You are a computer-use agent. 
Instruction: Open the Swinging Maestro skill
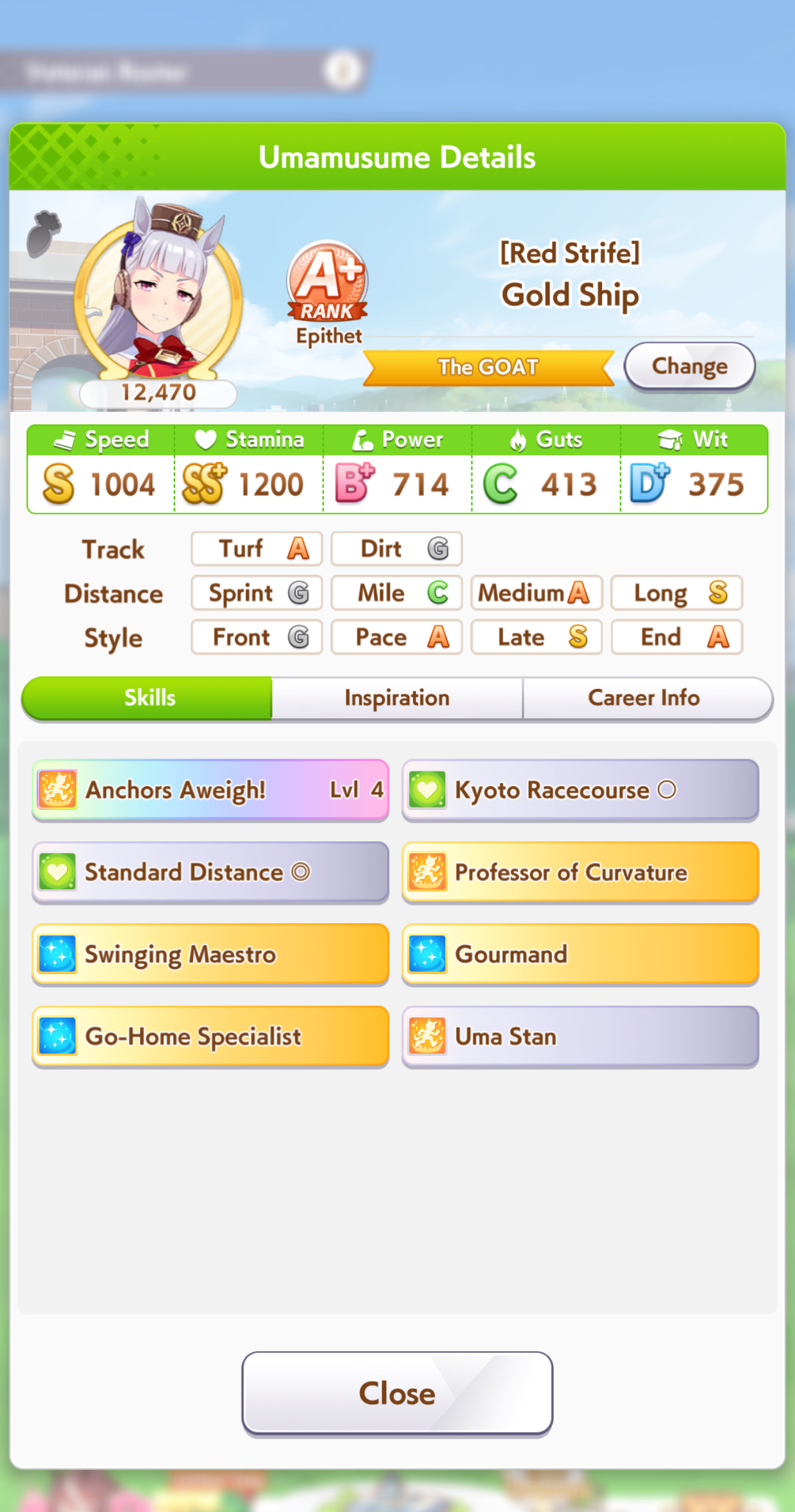click(210, 954)
